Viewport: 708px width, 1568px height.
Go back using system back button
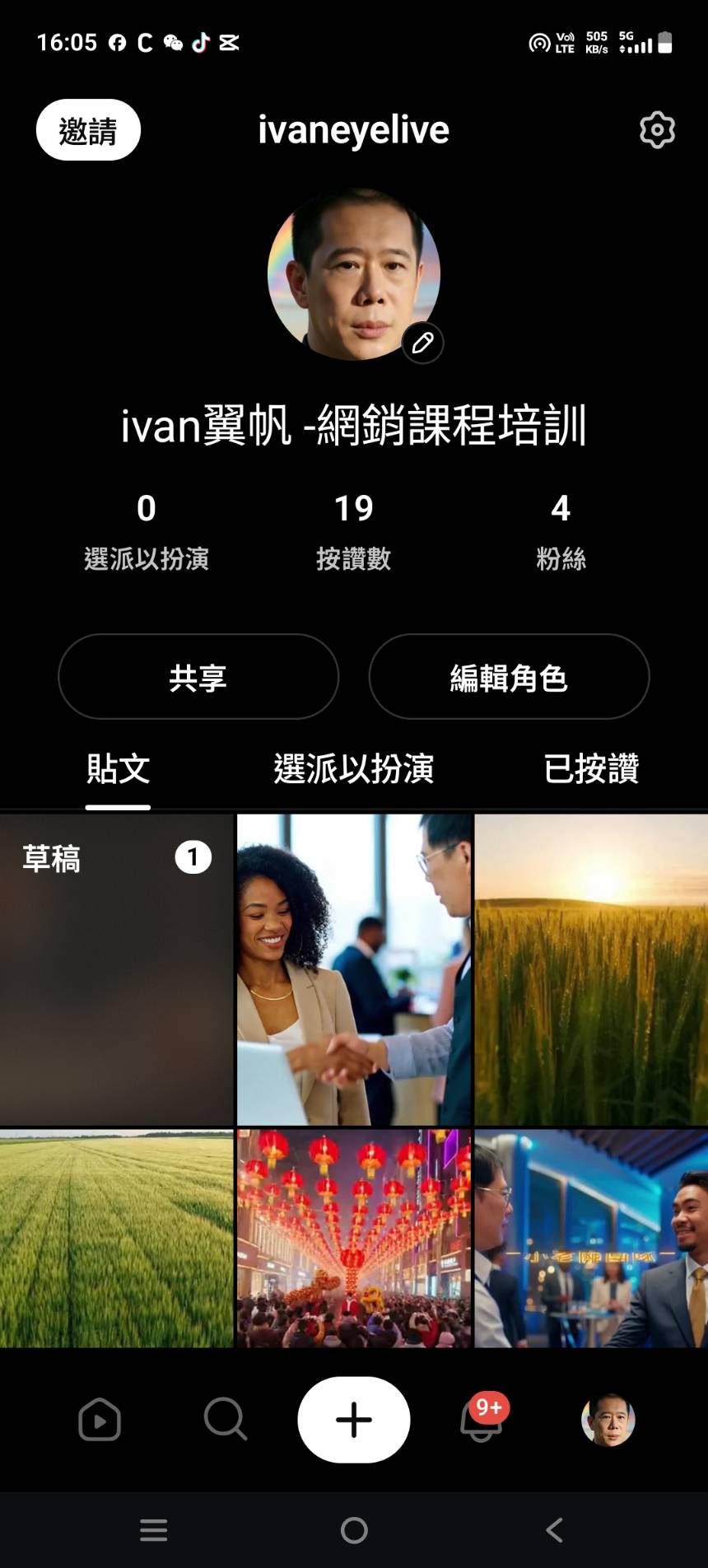pos(554,1530)
